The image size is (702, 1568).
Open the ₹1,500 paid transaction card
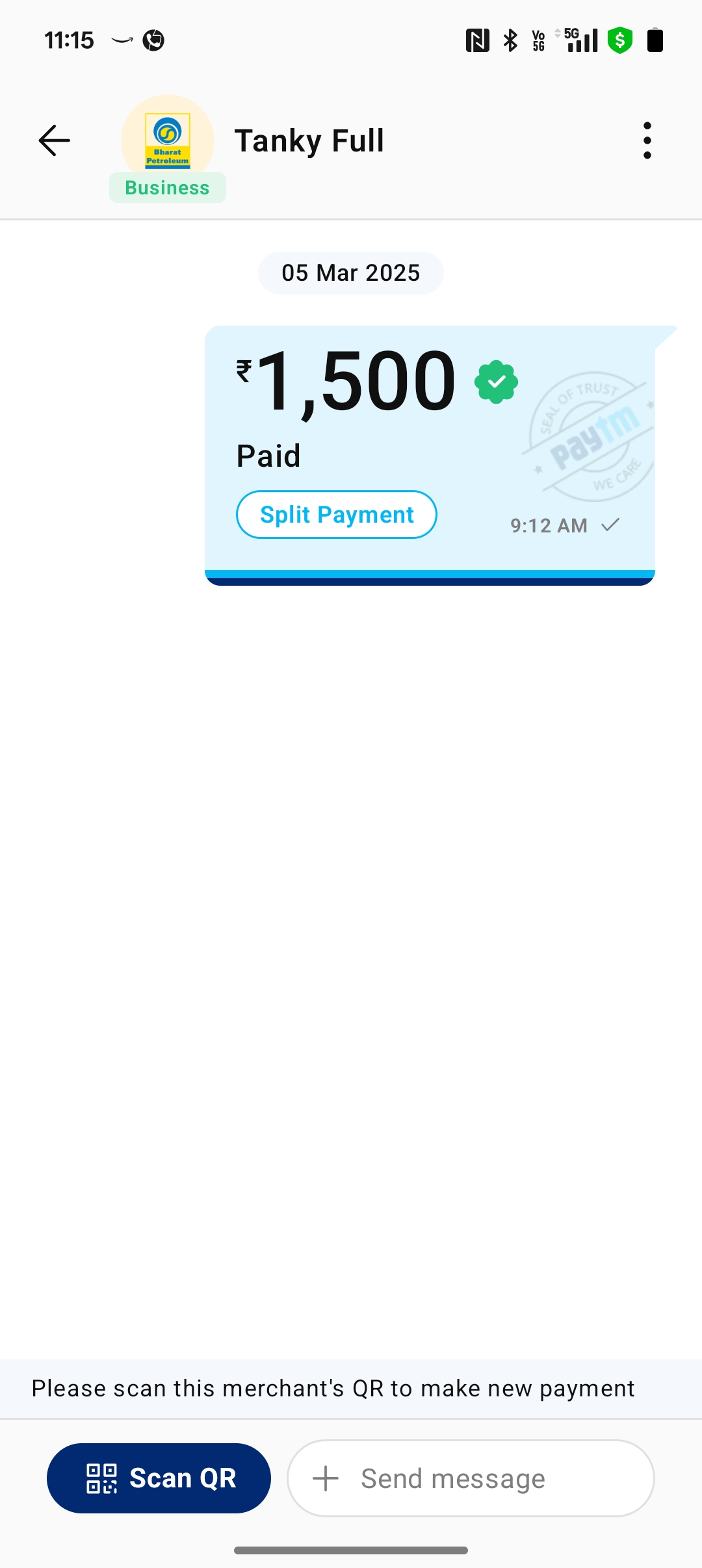pos(430,455)
